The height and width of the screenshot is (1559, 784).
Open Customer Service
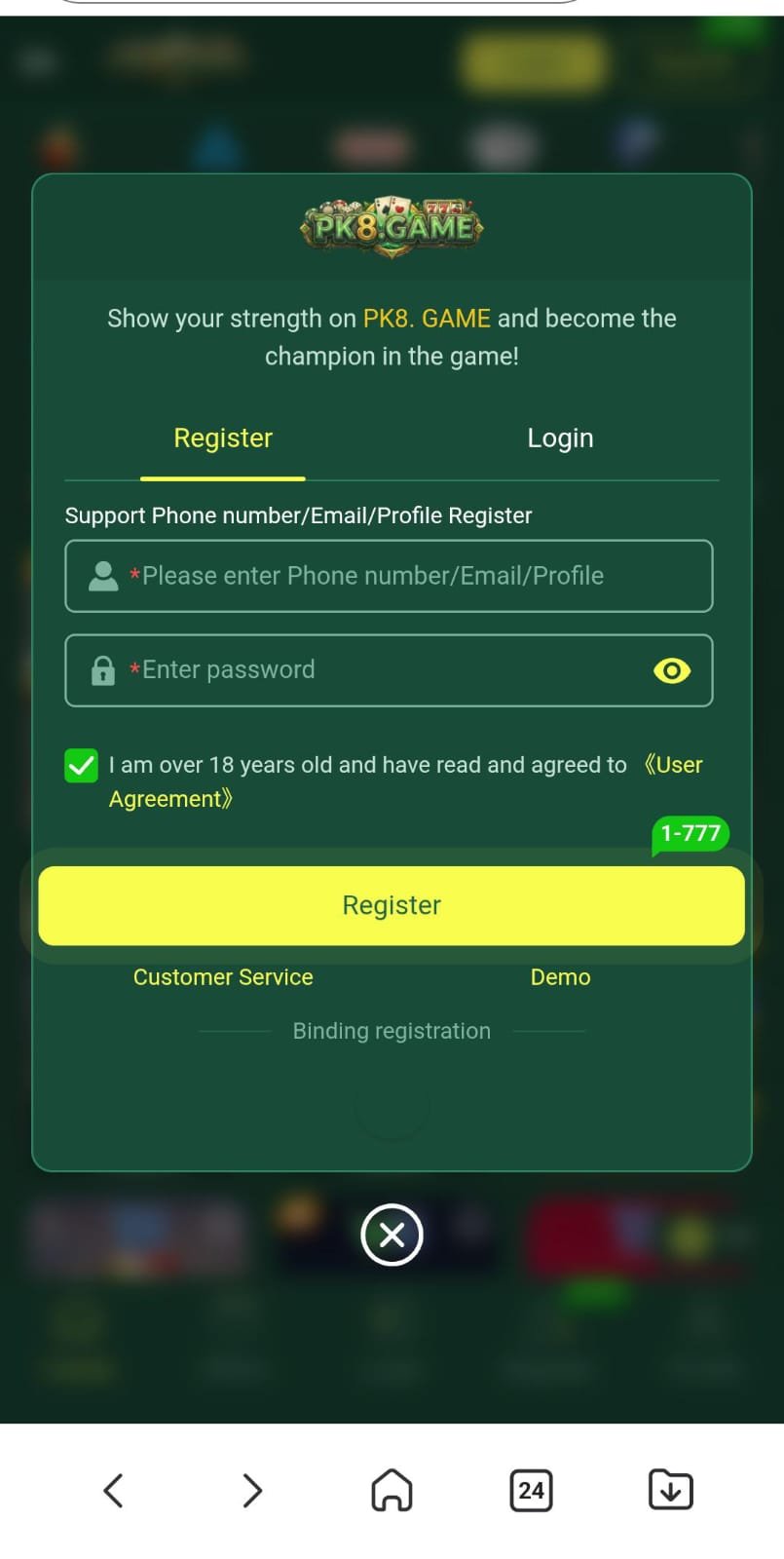point(222,976)
